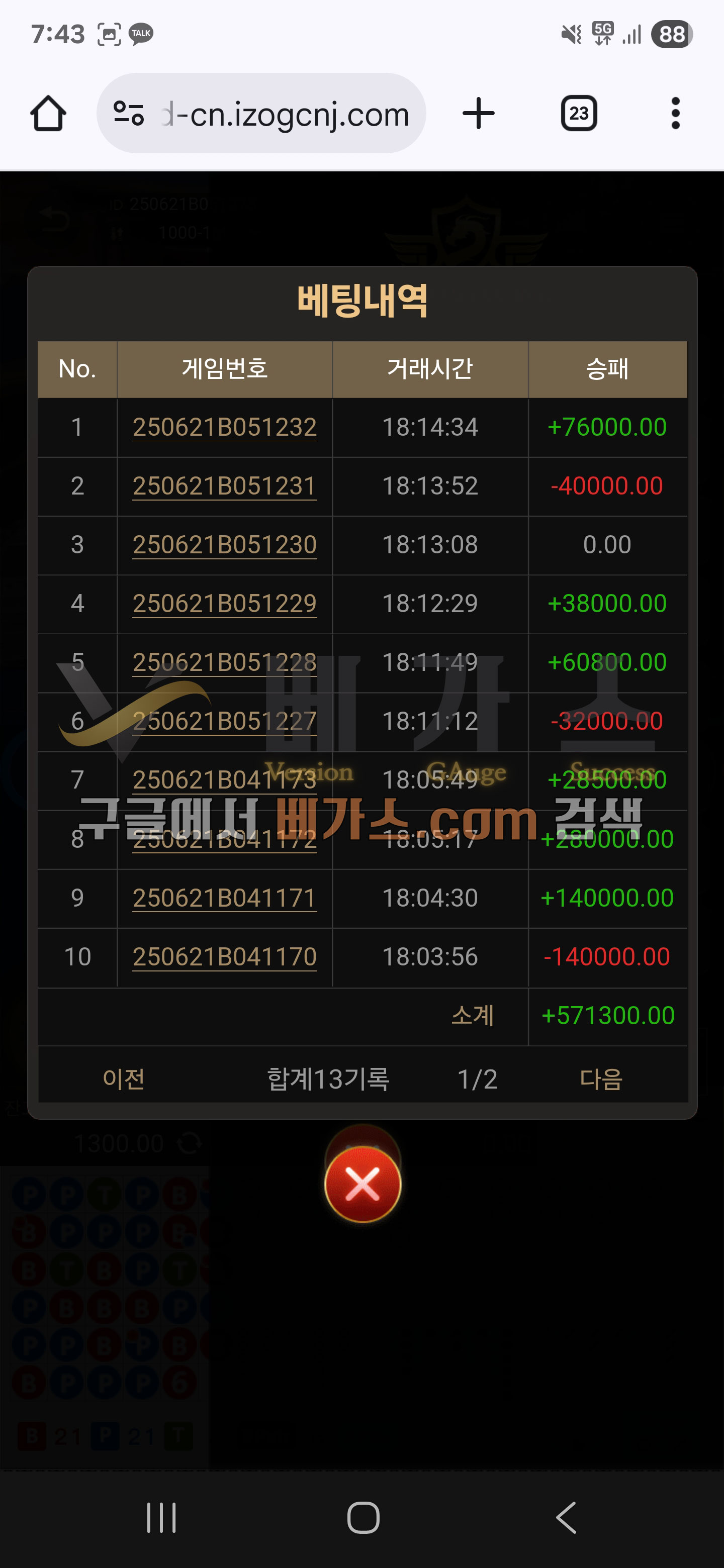Close the betting history dialog

(x=363, y=1184)
